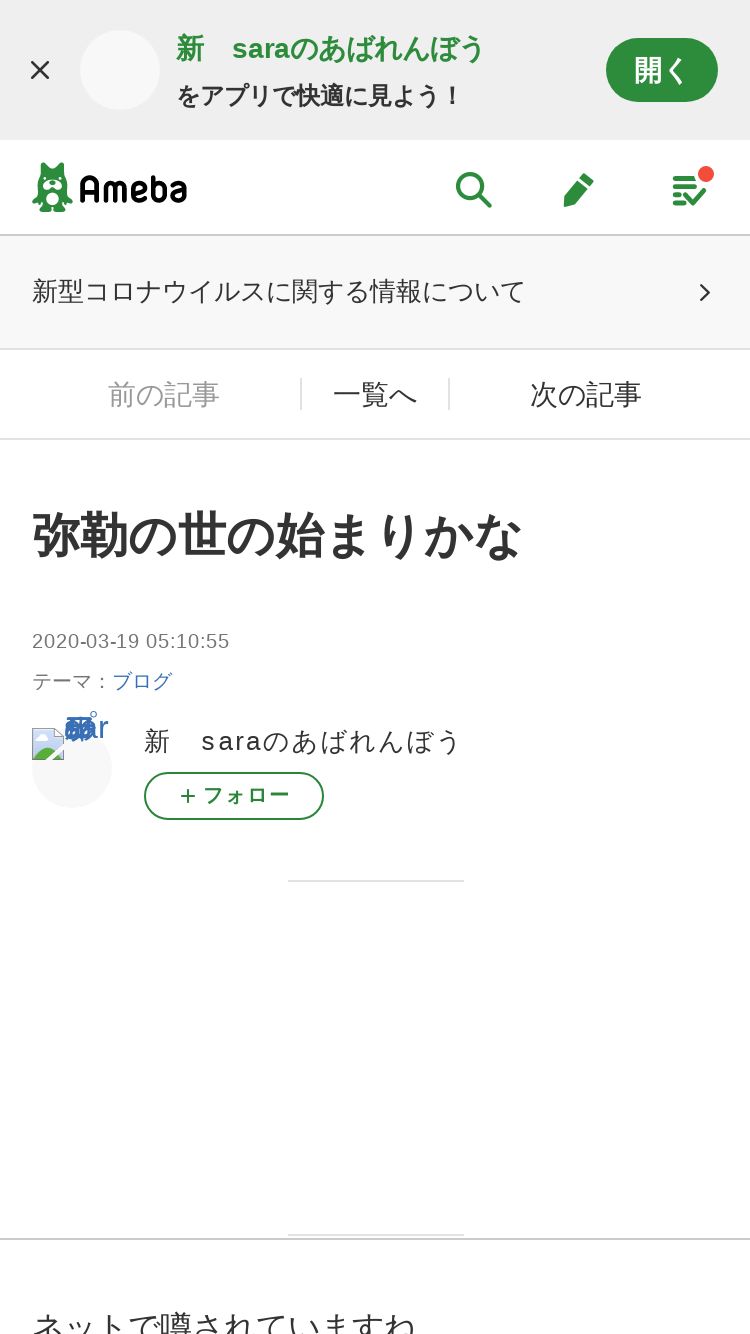Open the search magnifier icon
The height and width of the screenshot is (1334, 750).
click(x=473, y=188)
